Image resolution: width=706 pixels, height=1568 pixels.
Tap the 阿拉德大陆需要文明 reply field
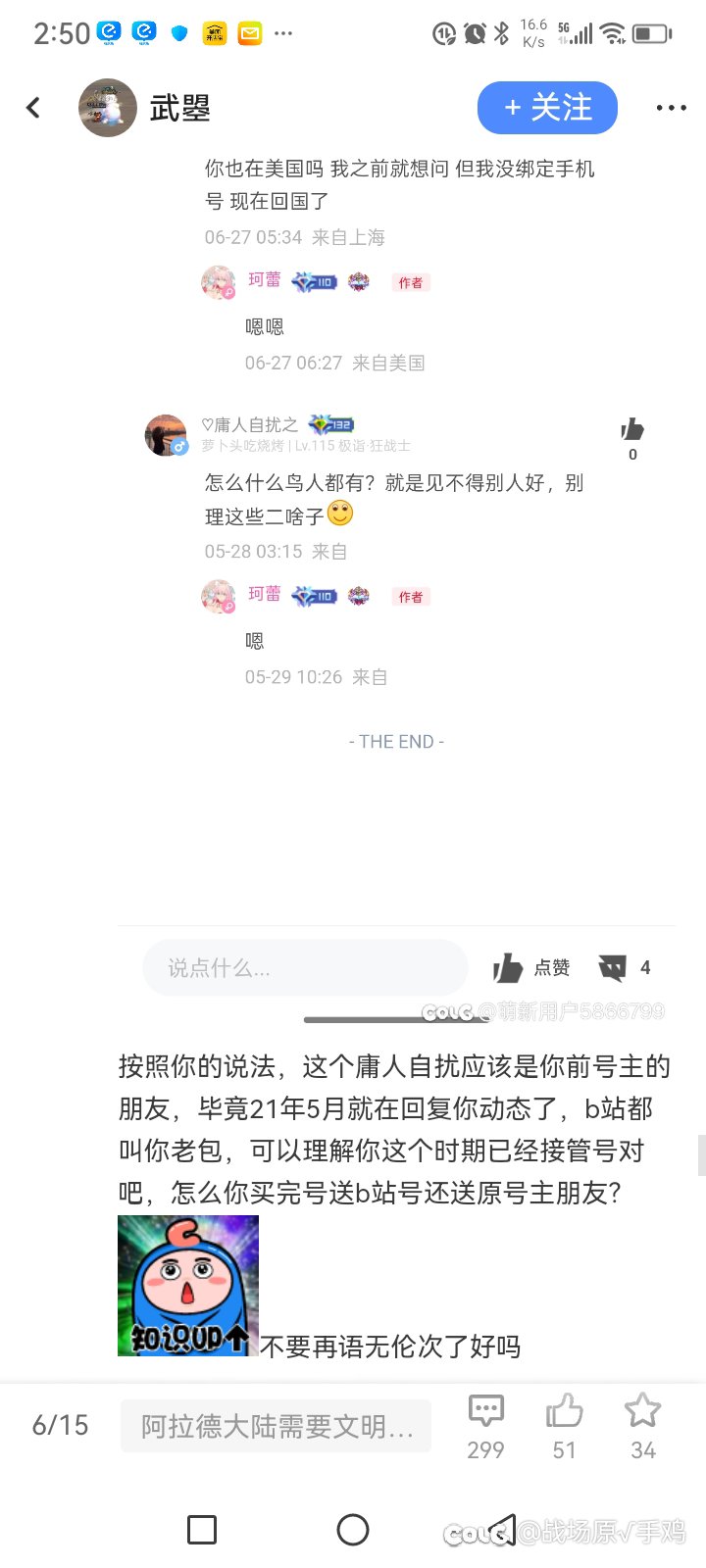(276, 1426)
